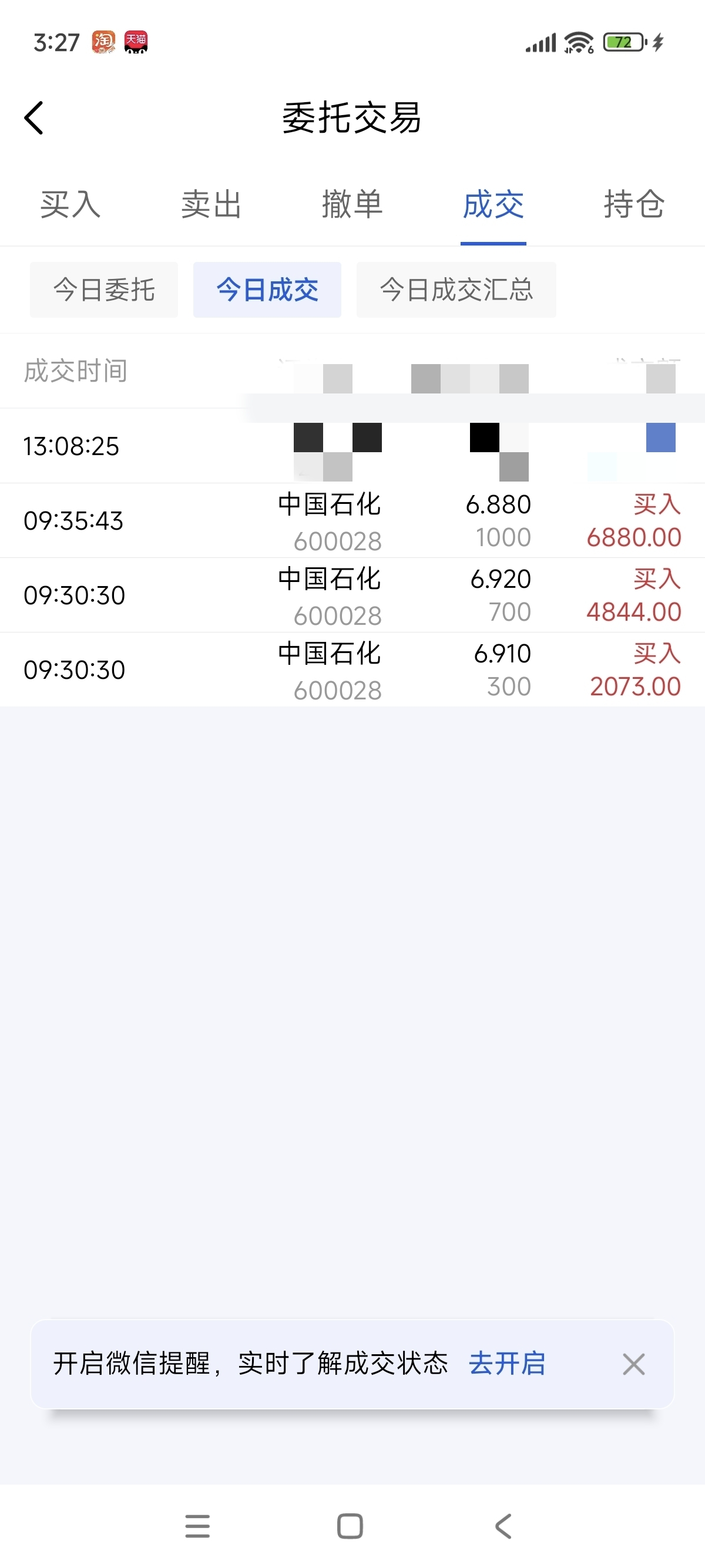The image size is (705, 1568).
Task: Switch to the 买入 tab
Action: [70, 204]
